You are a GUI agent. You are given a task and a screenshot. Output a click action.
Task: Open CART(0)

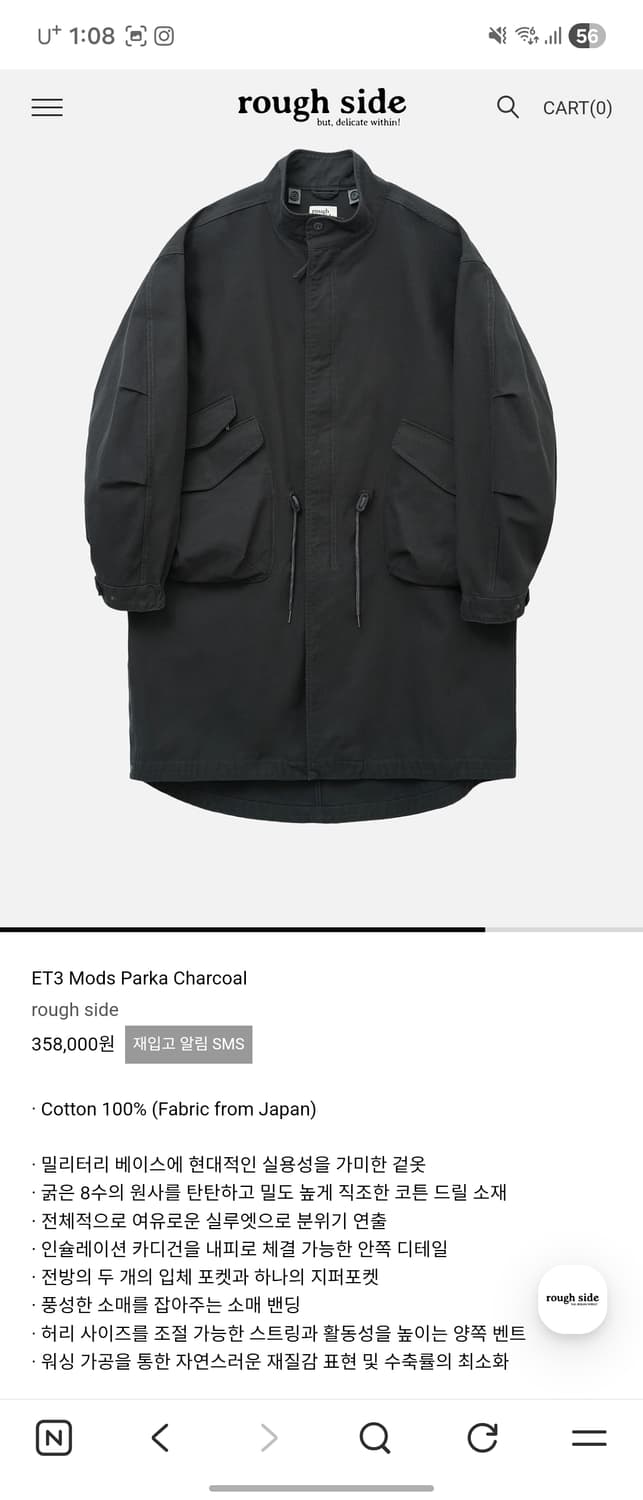[x=577, y=108]
